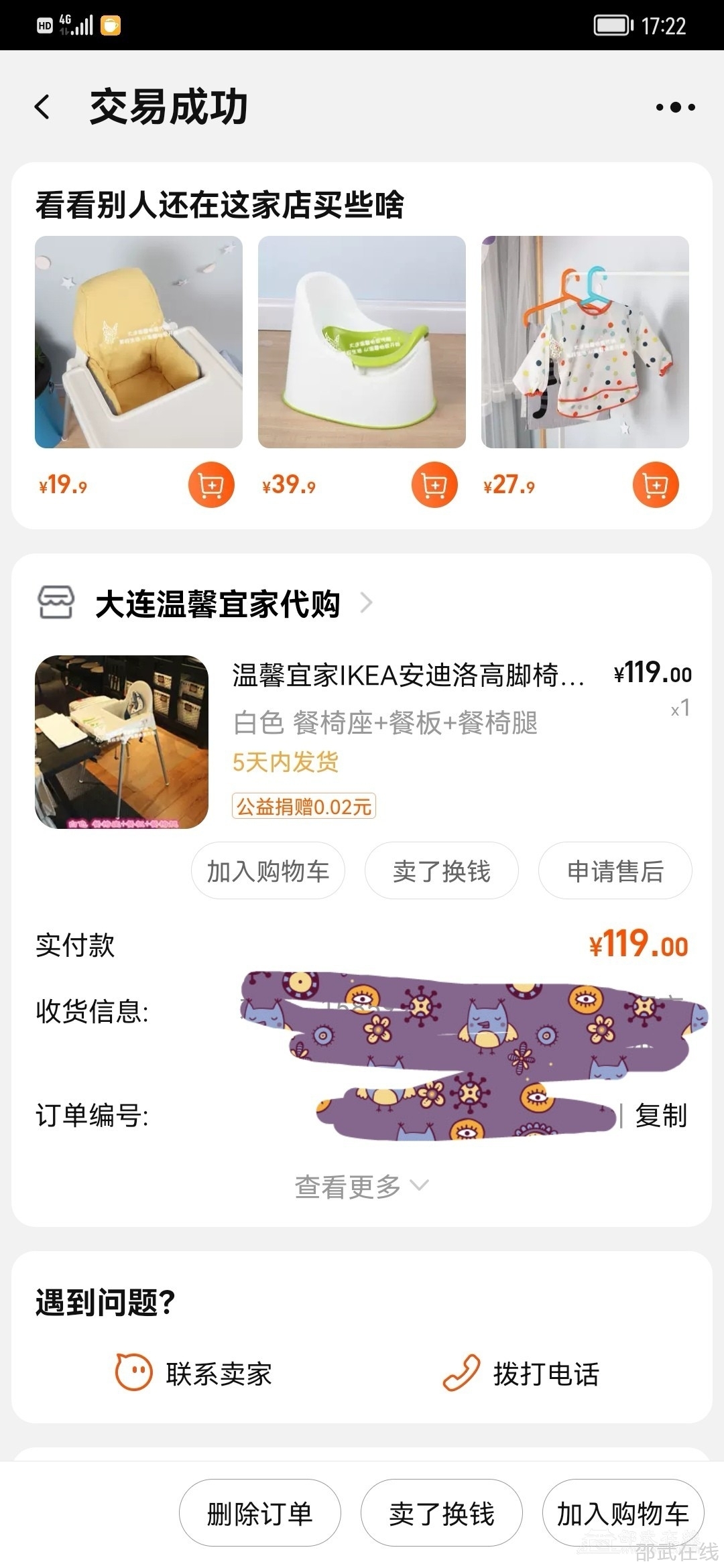The width and height of the screenshot is (724, 1568).
Task: Contact the seller via 联系卖家
Action: [194, 1374]
